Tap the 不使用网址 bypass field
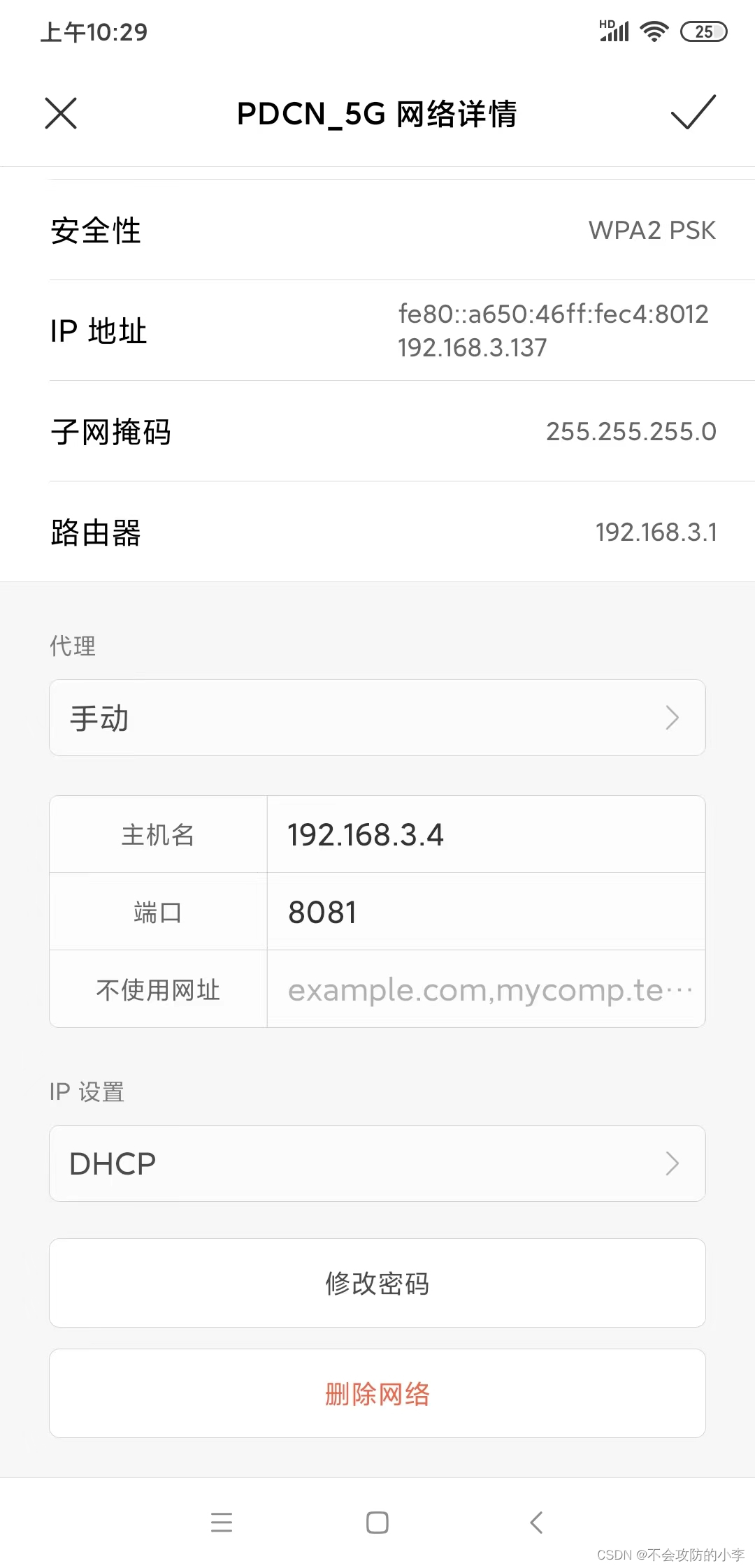 (486, 989)
